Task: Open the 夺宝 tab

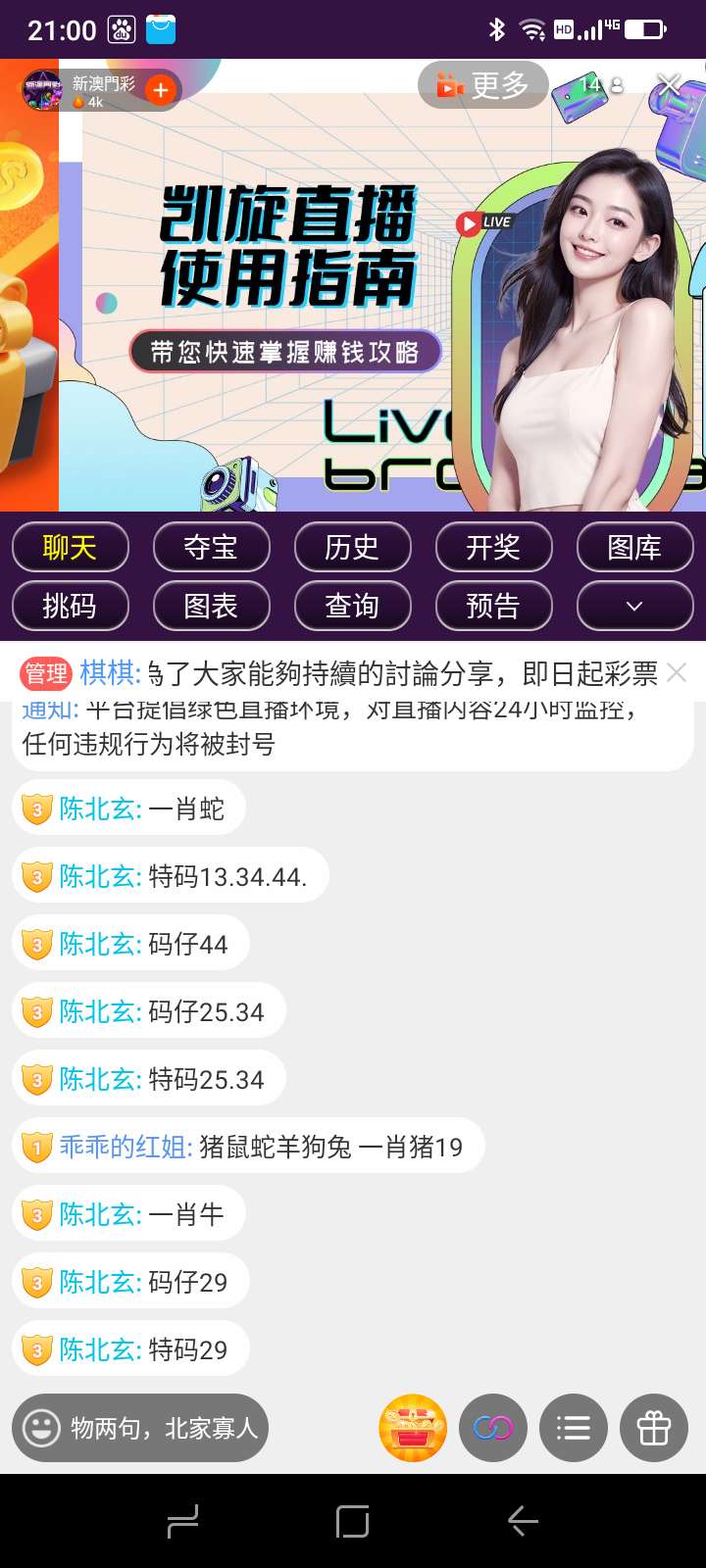Action: coord(211,547)
